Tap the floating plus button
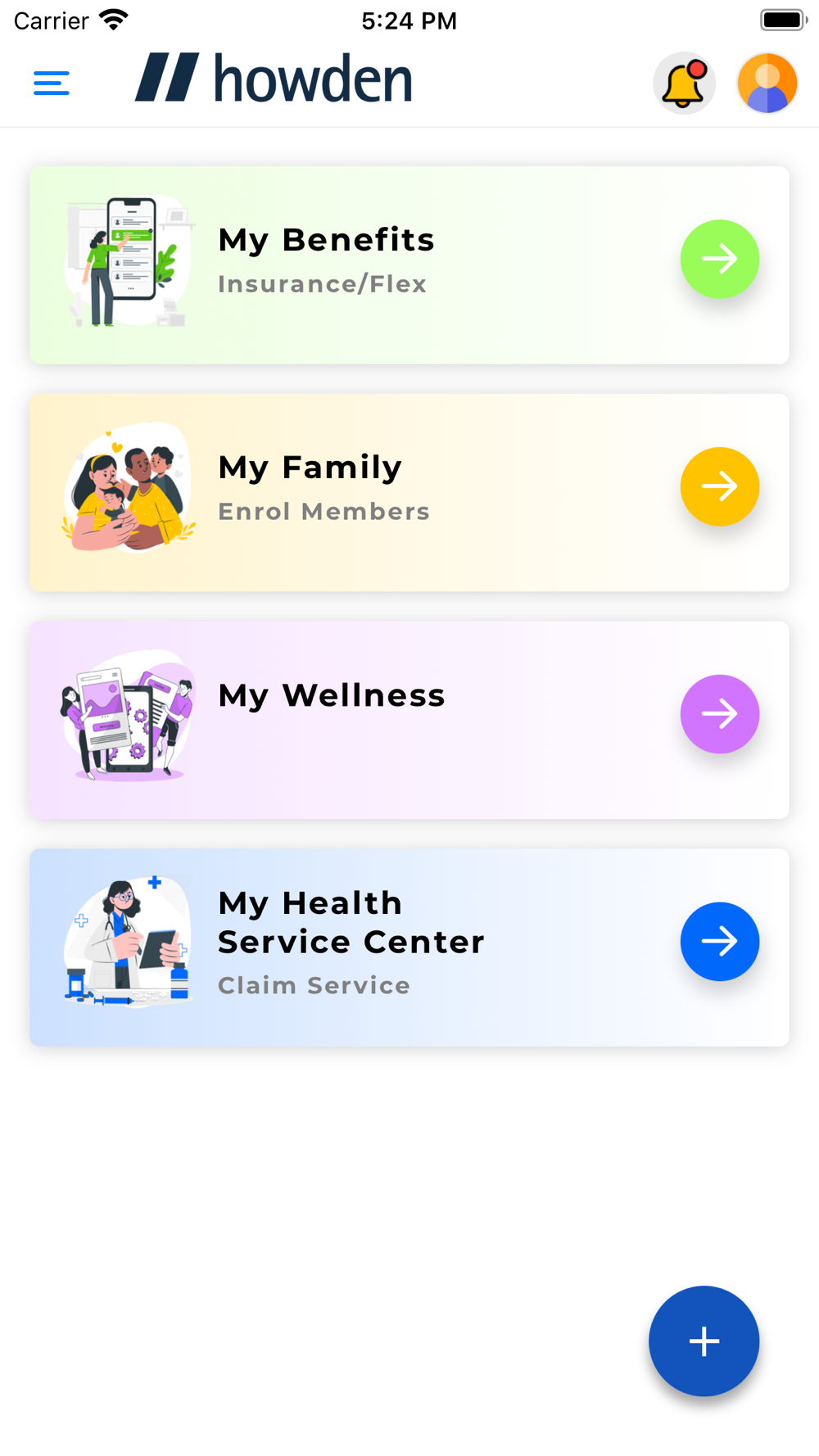Viewport: 819px width, 1456px height. click(704, 1341)
